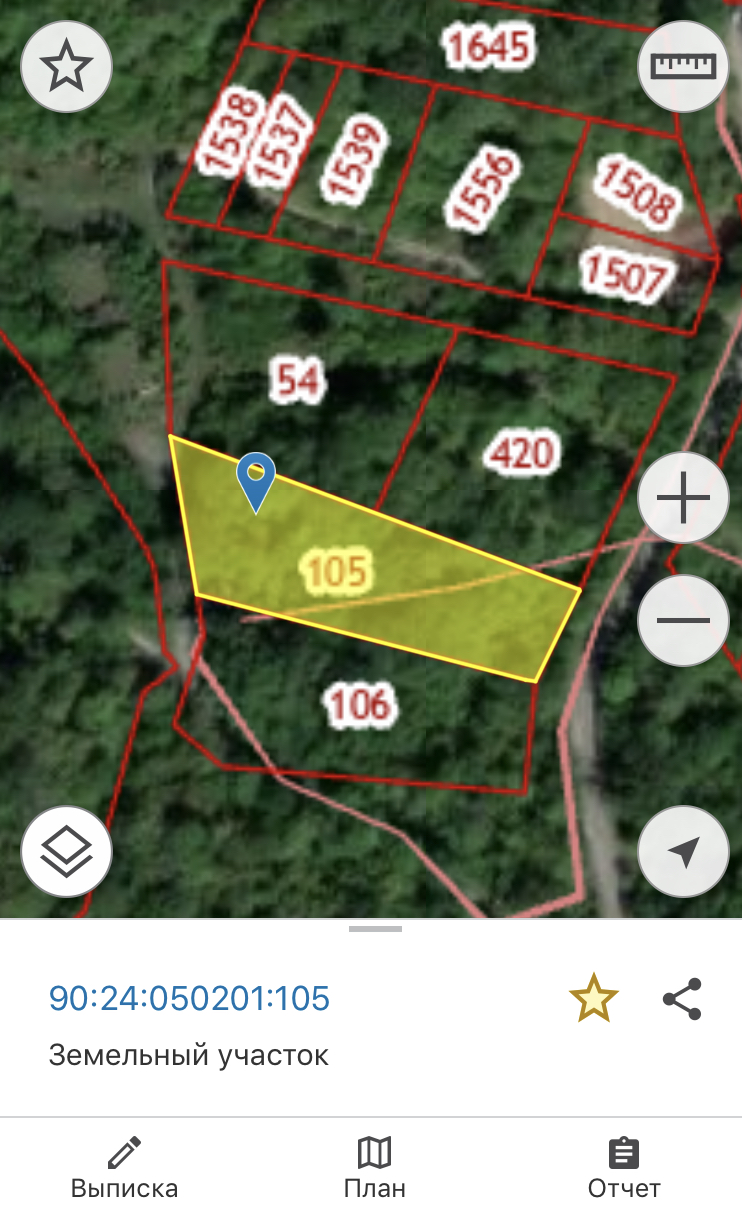Switch to the План tab
The height and width of the screenshot is (1206, 742).
point(374,1168)
